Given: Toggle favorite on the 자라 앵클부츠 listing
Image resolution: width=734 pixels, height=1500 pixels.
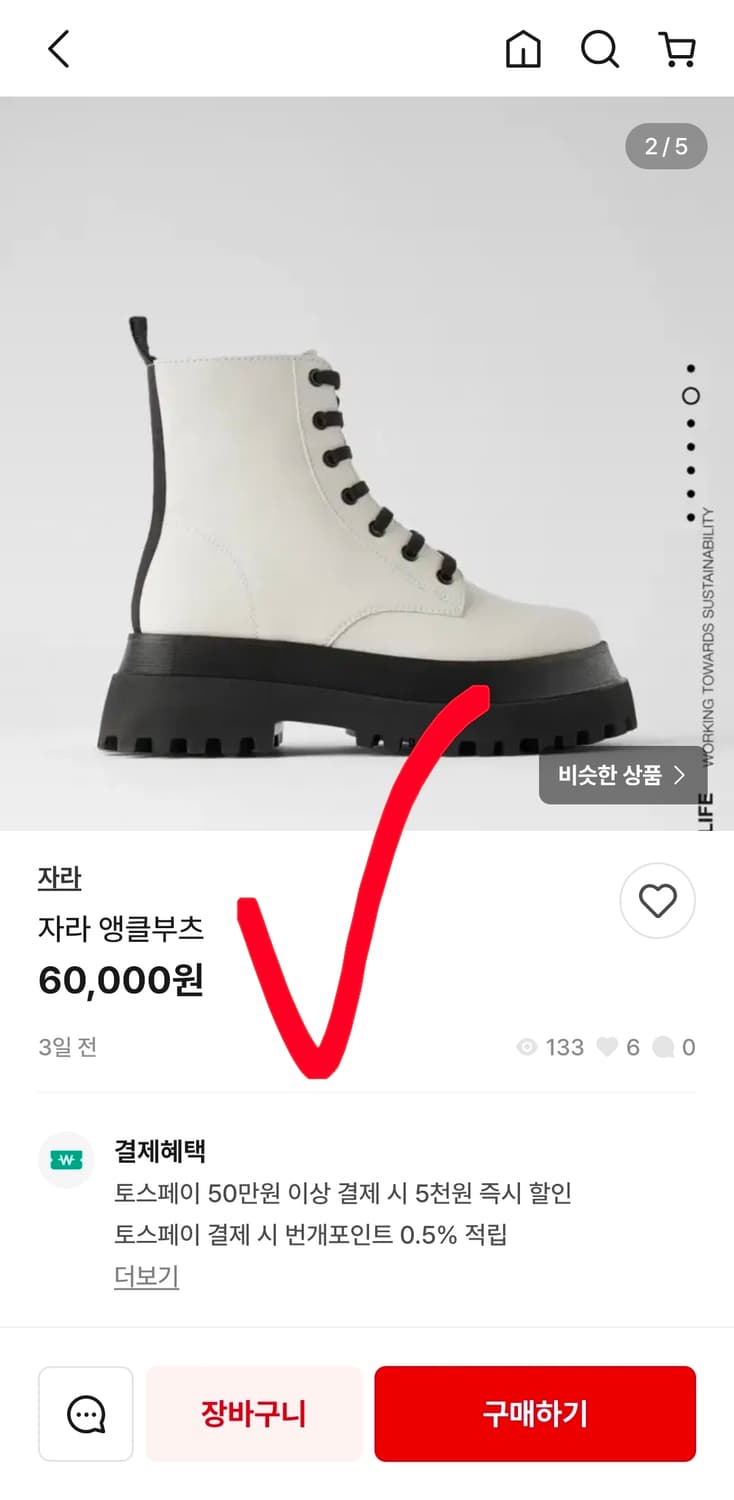Looking at the screenshot, I should 657,901.
